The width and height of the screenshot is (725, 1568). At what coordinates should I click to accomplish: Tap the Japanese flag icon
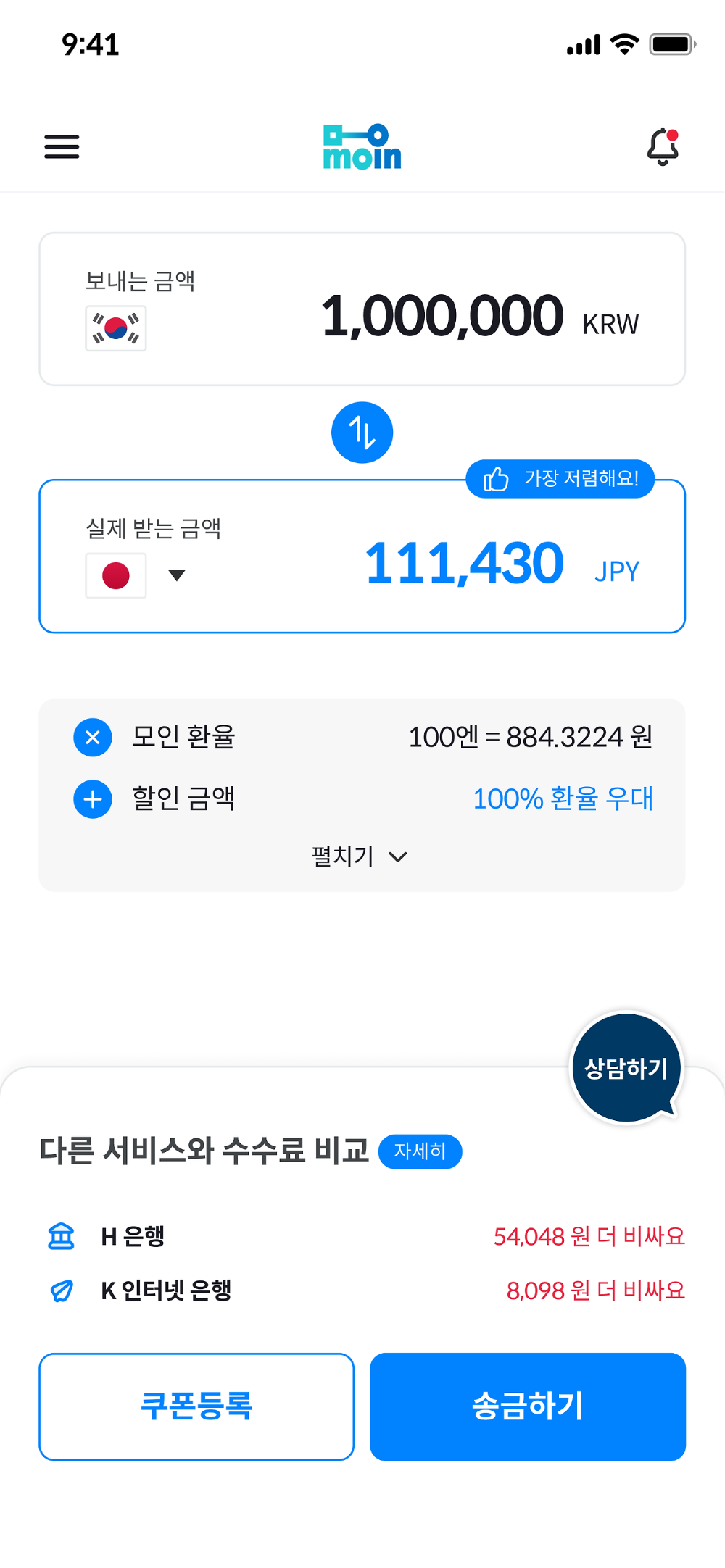point(115,575)
